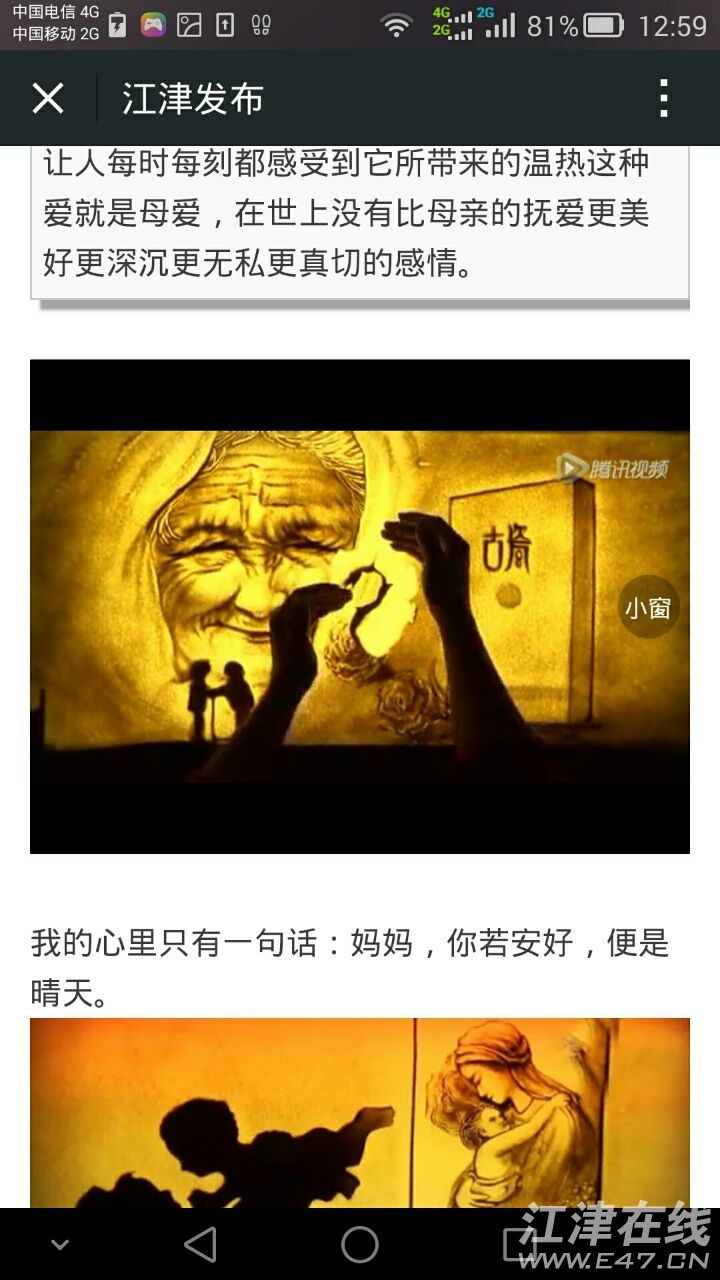Tap the 小窗 mini-window button
Image resolution: width=720 pixels, height=1280 pixels.
[648, 606]
